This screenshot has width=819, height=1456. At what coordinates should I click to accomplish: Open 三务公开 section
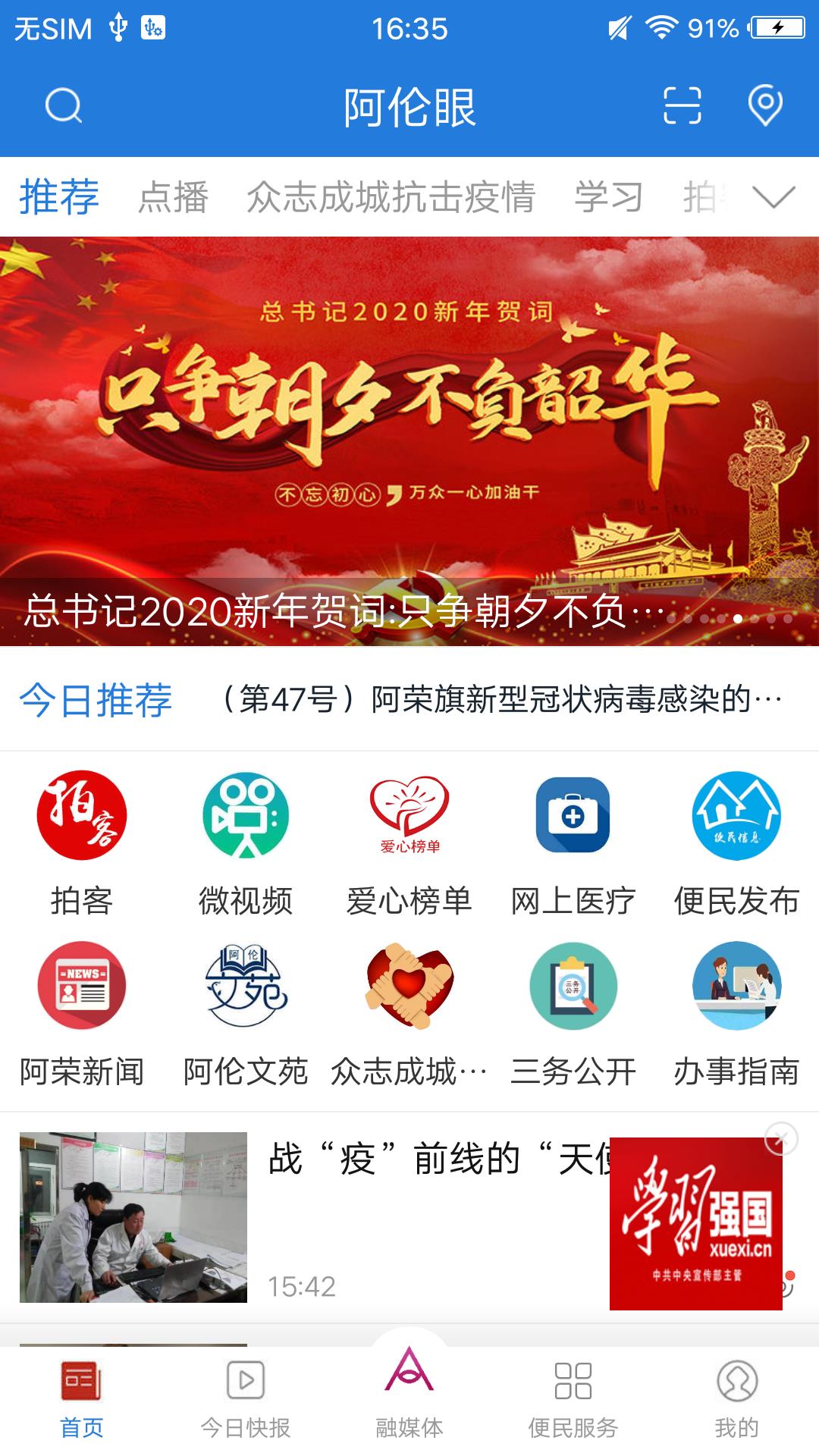[x=573, y=1012]
